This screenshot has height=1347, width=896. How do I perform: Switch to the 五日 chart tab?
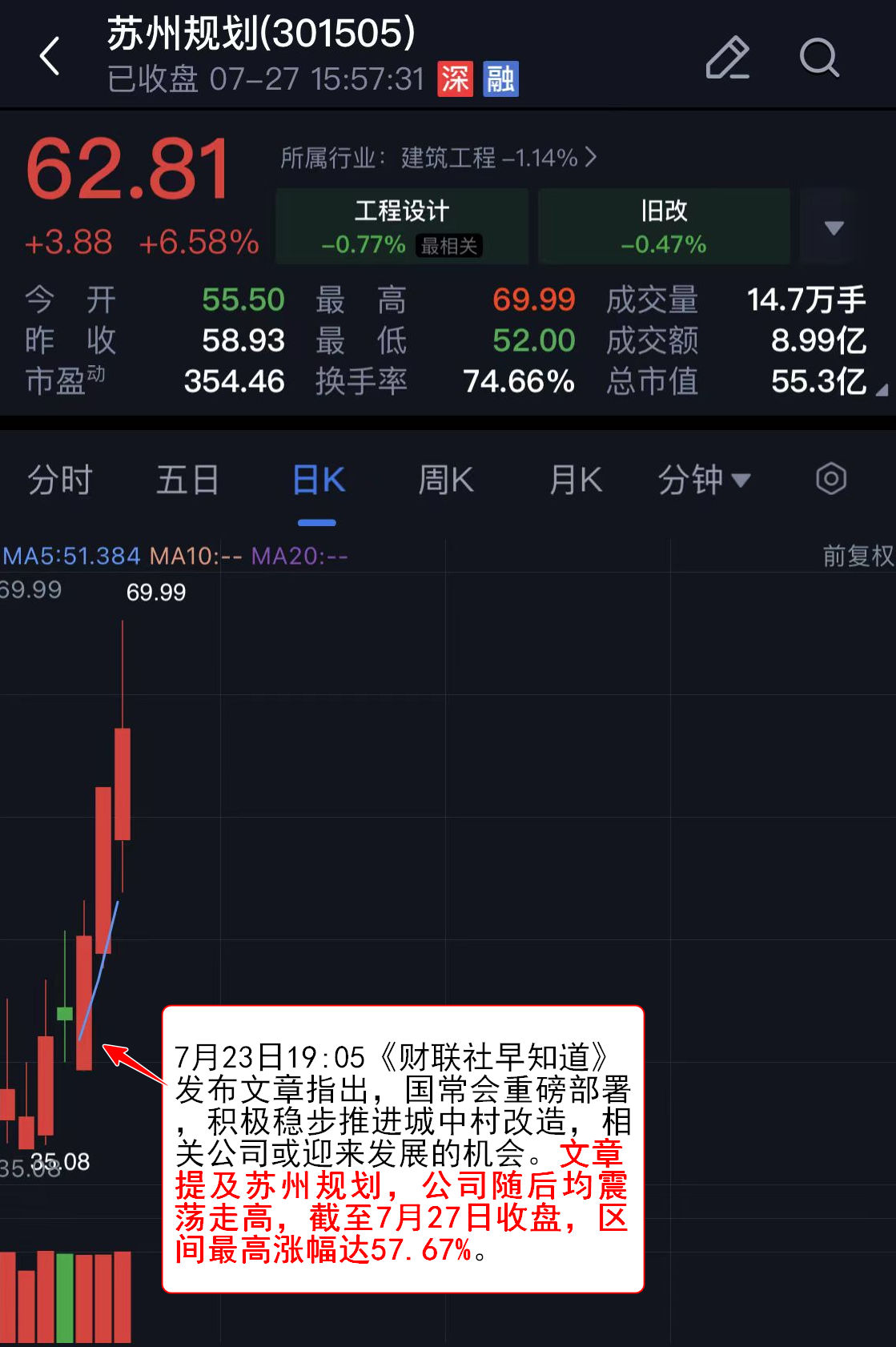(187, 480)
